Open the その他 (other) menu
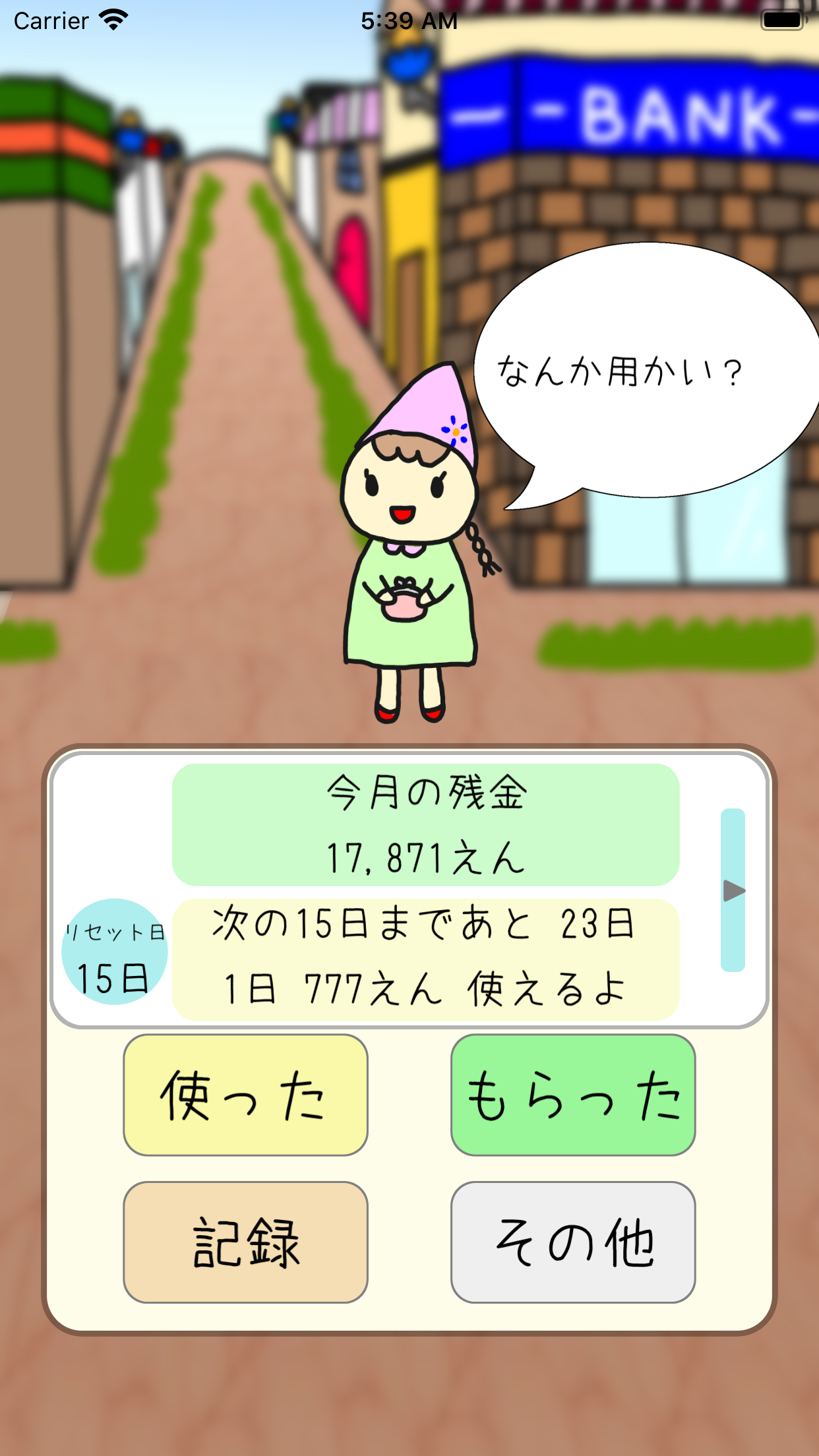Screen dimensions: 819x1456 pyautogui.click(x=573, y=1242)
